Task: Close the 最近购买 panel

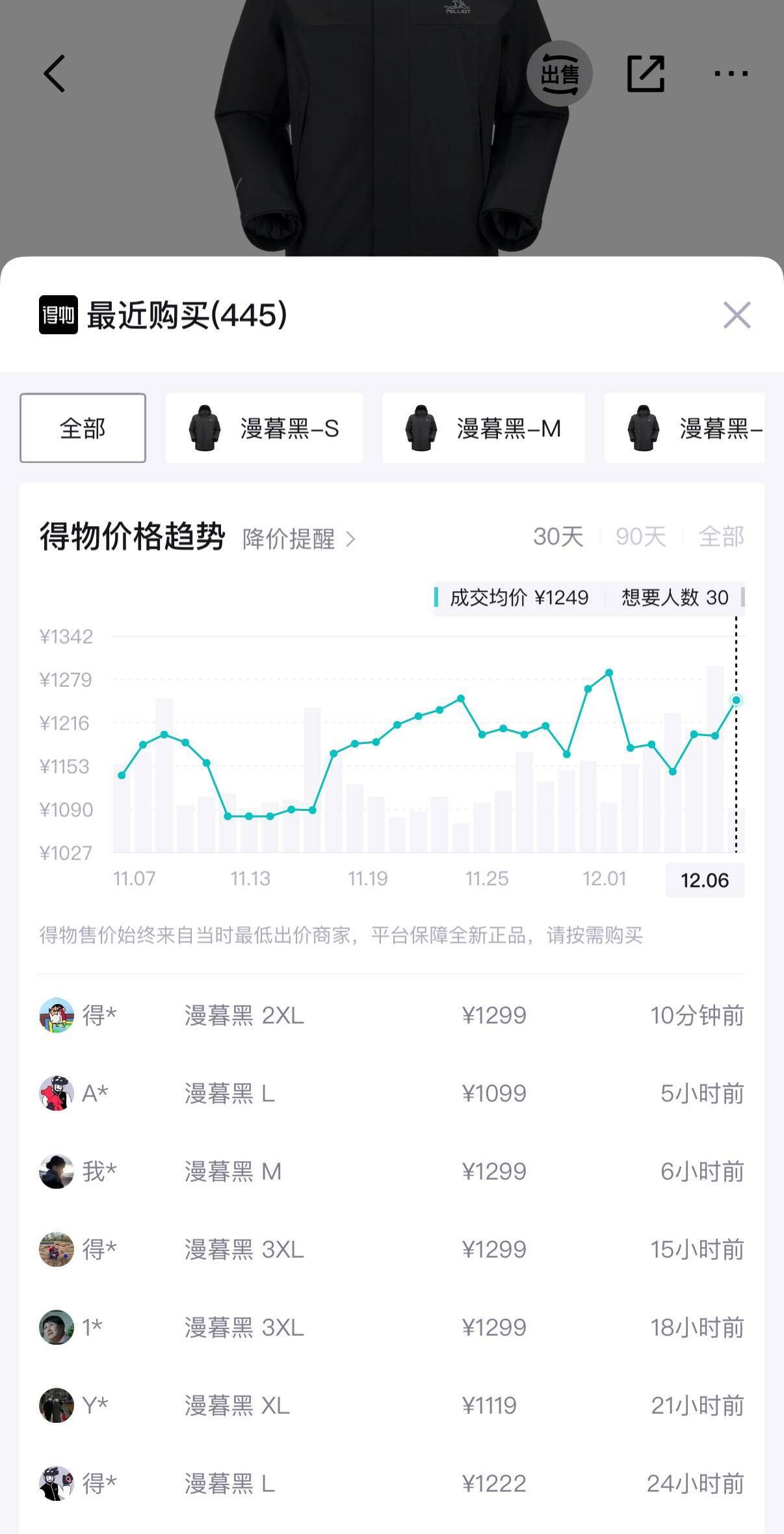Action: point(737,315)
